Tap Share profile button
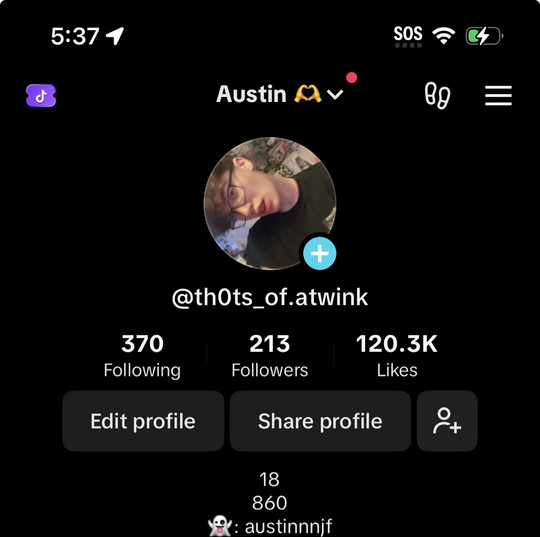 320,421
